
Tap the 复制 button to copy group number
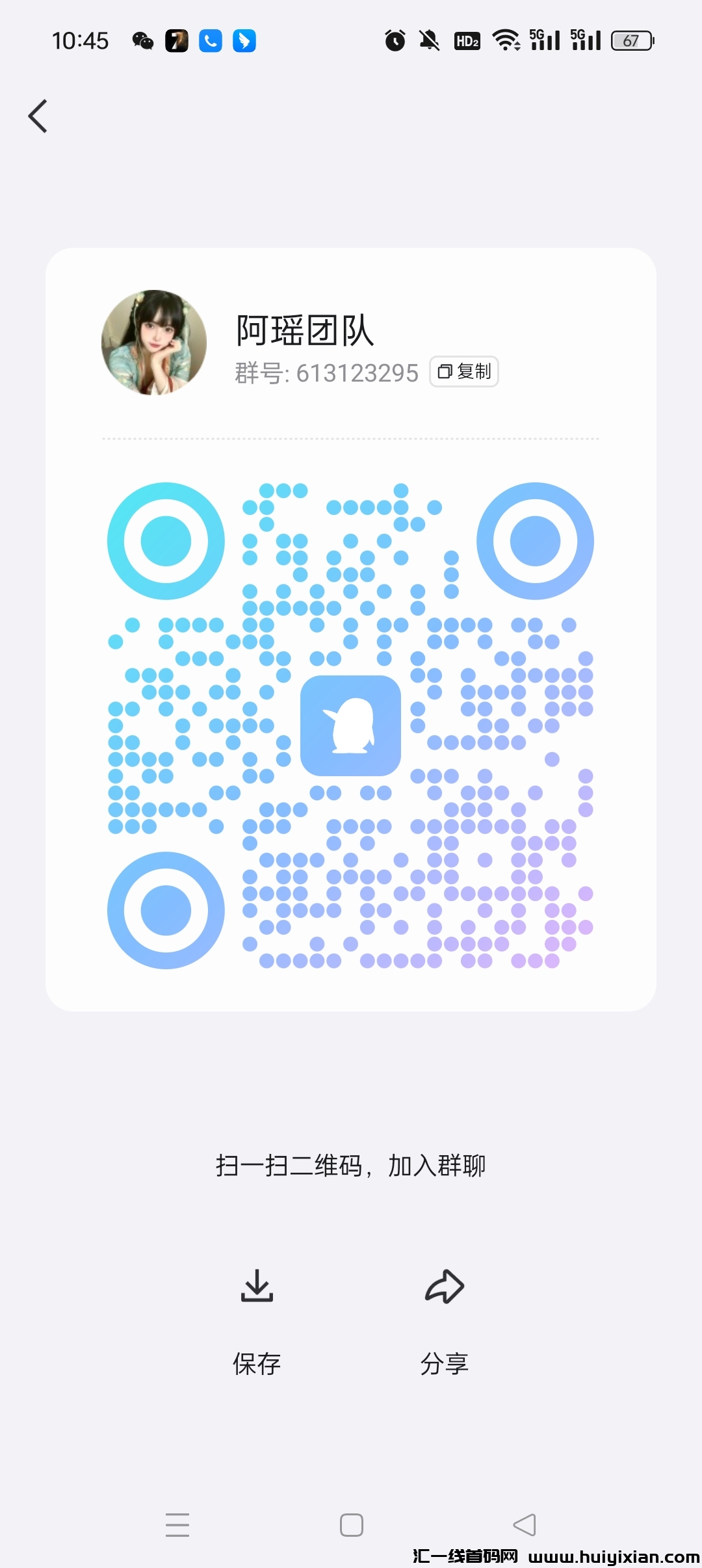[463, 371]
